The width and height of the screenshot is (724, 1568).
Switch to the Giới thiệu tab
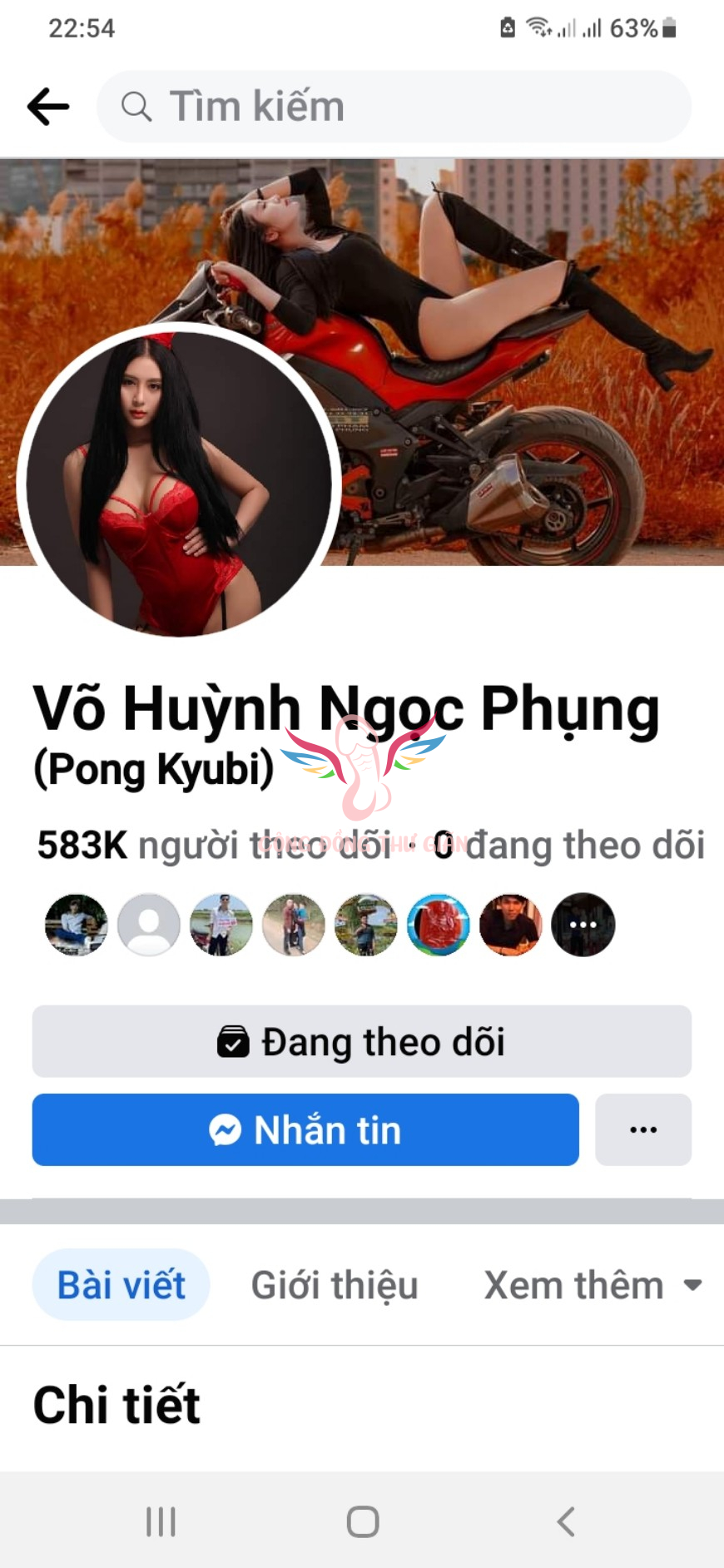pos(335,1285)
